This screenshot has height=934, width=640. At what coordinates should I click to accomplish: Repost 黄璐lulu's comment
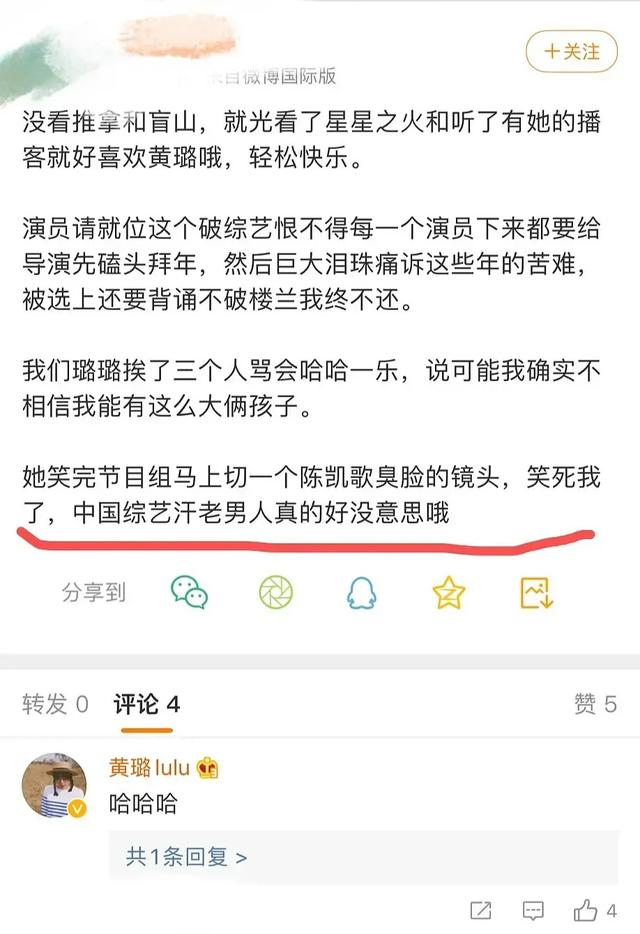coord(481,911)
